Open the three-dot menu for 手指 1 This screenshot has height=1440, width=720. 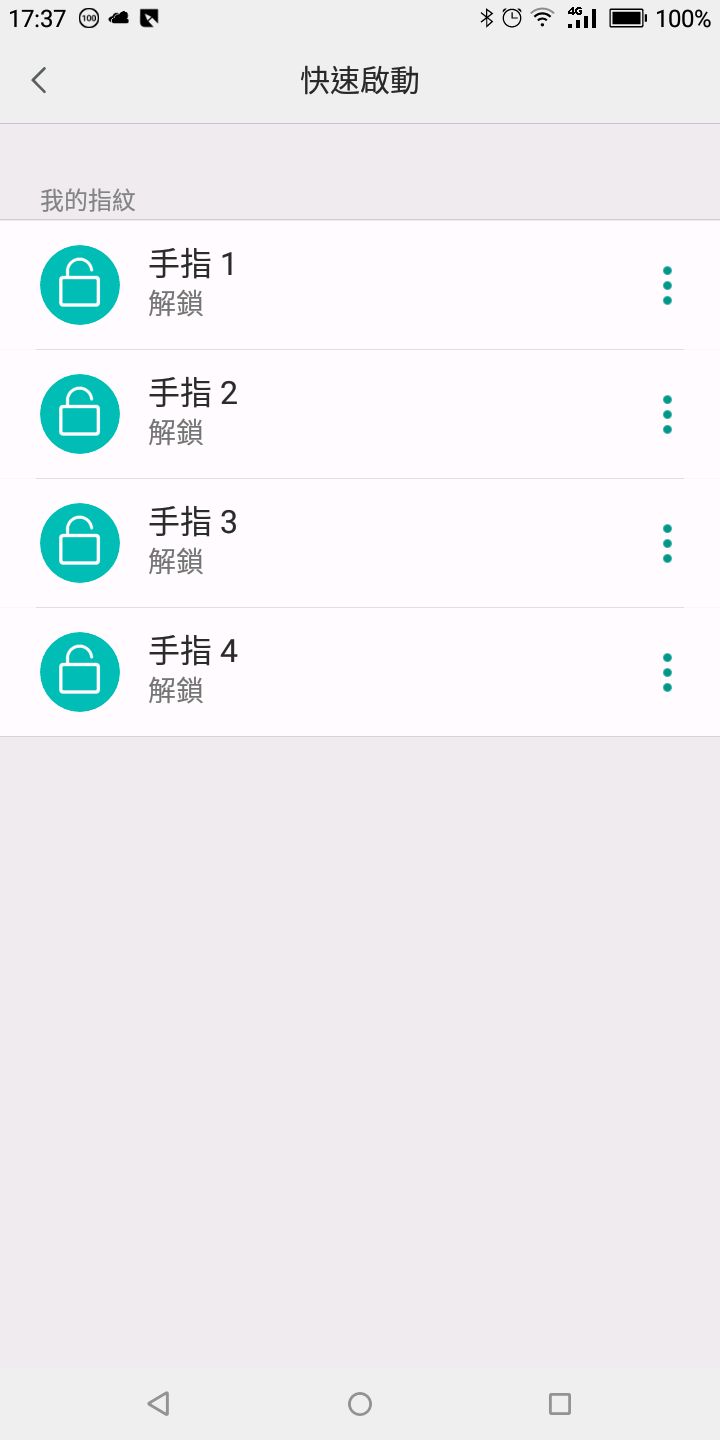pyautogui.click(x=667, y=286)
